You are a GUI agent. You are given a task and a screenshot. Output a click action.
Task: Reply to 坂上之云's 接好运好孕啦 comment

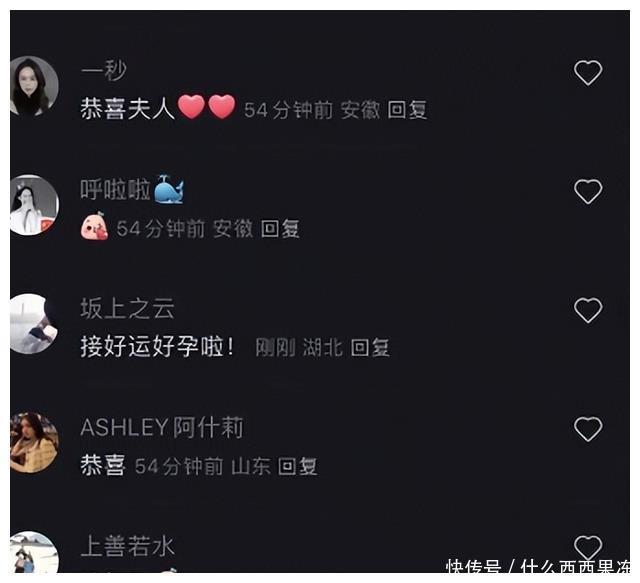[370, 348]
